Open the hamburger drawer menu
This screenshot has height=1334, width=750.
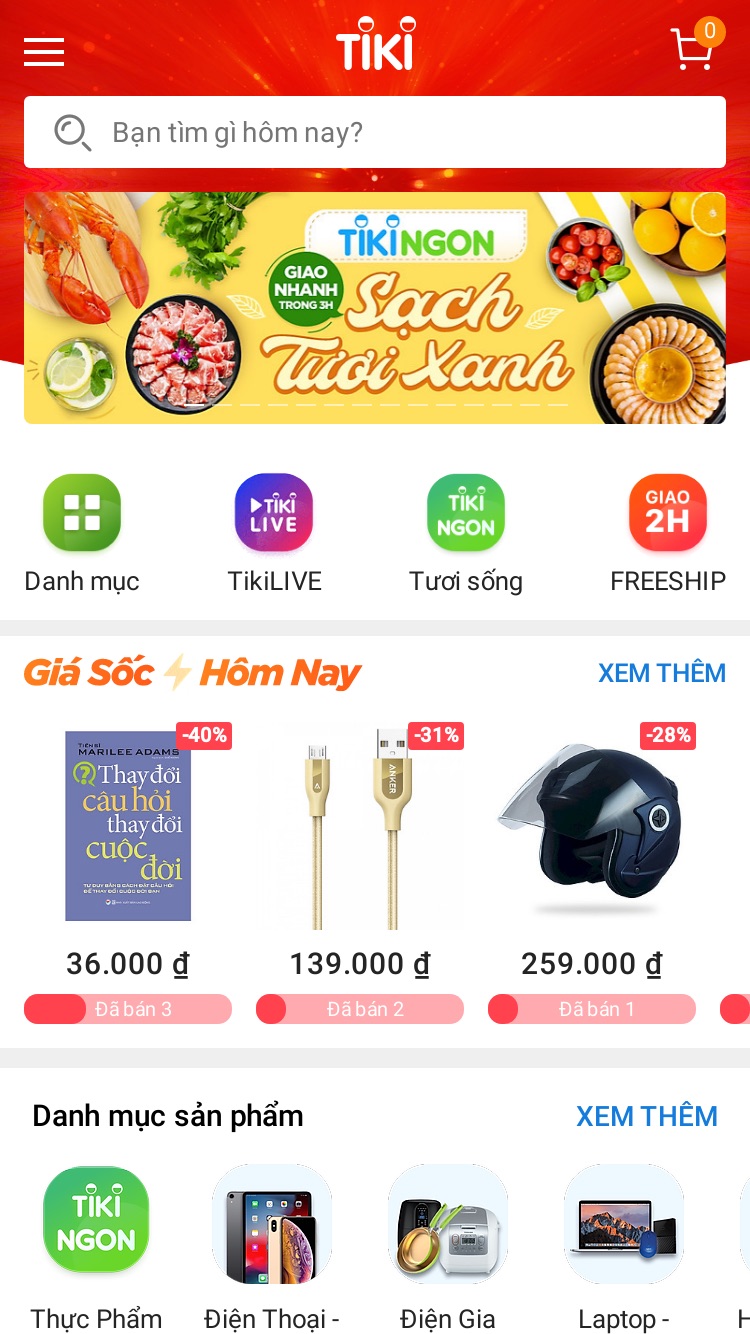click(44, 51)
